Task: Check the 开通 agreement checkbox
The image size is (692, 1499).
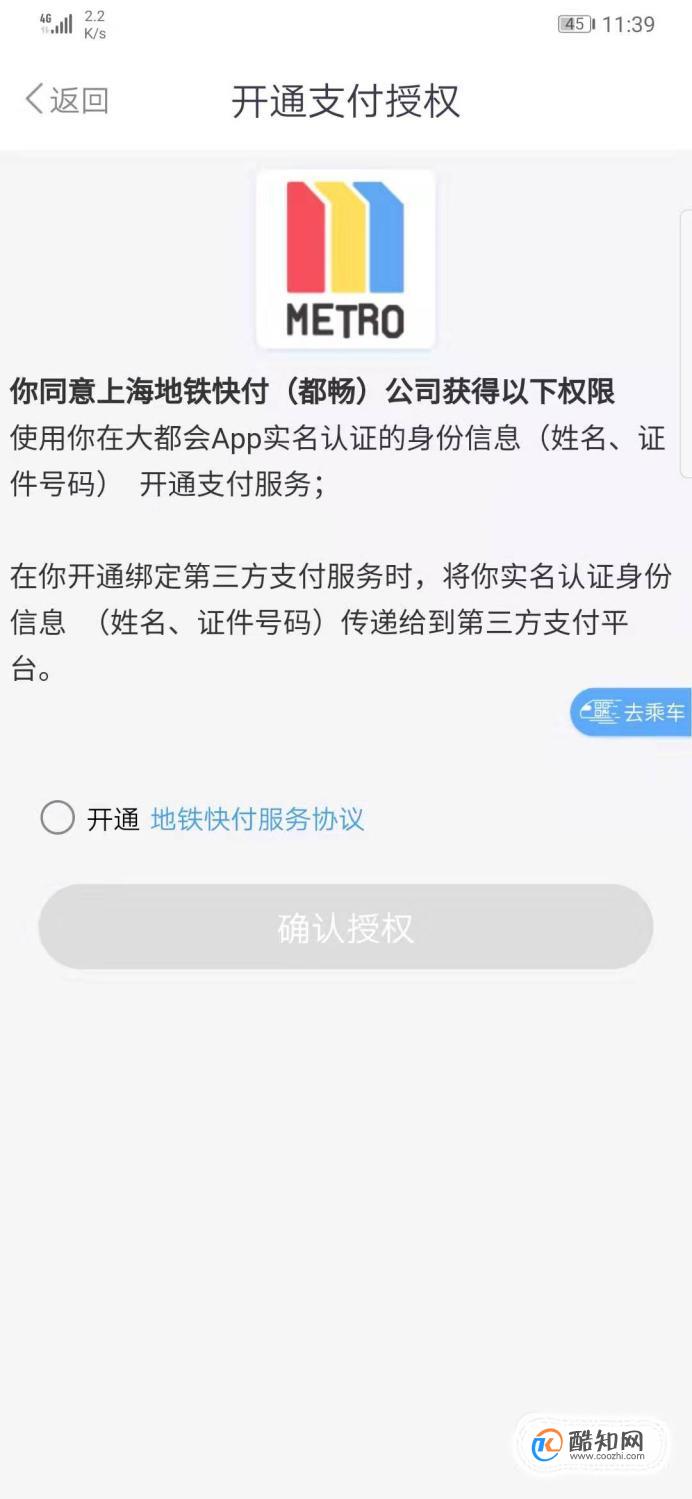Action: (x=58, y=818)
